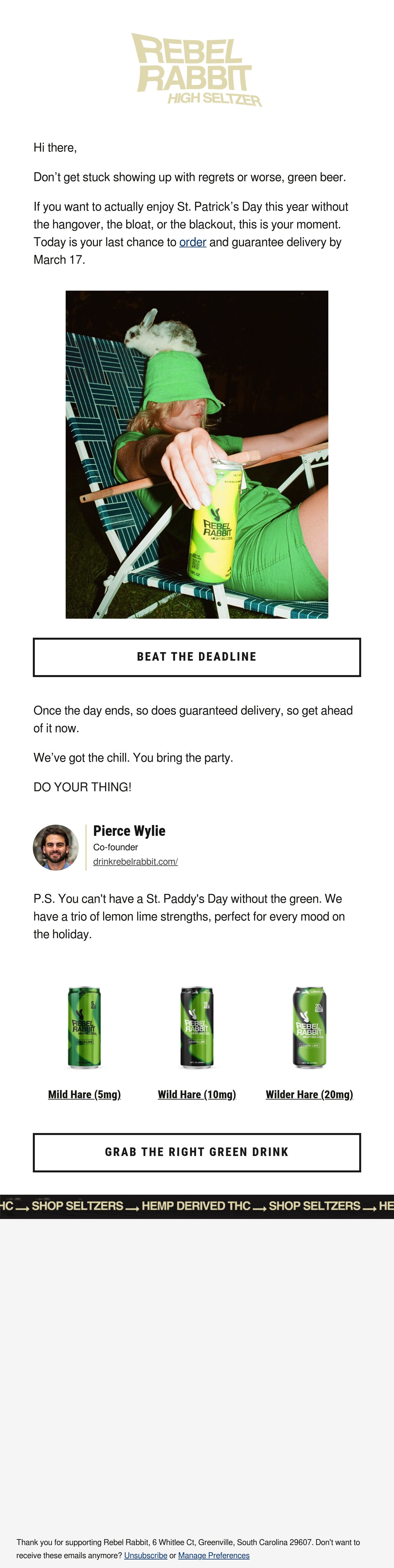This screenshot has height=1568, width=394.
Task: Open Wild Hare (10mg) product link
Action: click(197, 1094)
